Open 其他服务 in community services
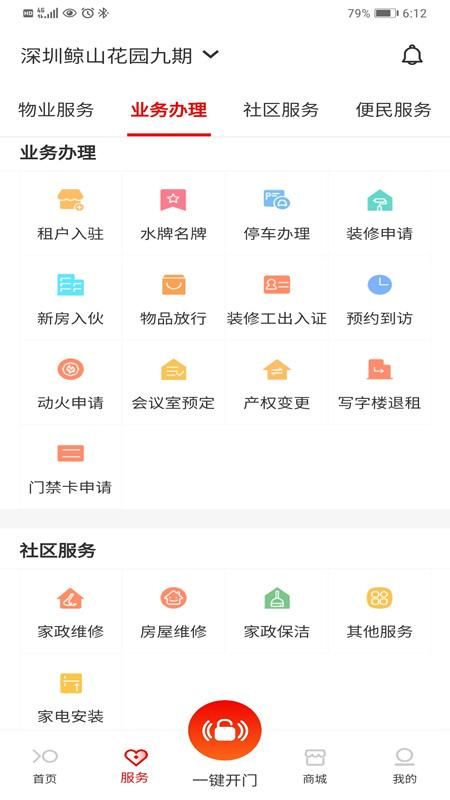The width and height of the screenshot is (450, 800). pyautogui.click(x=380, y=612)
